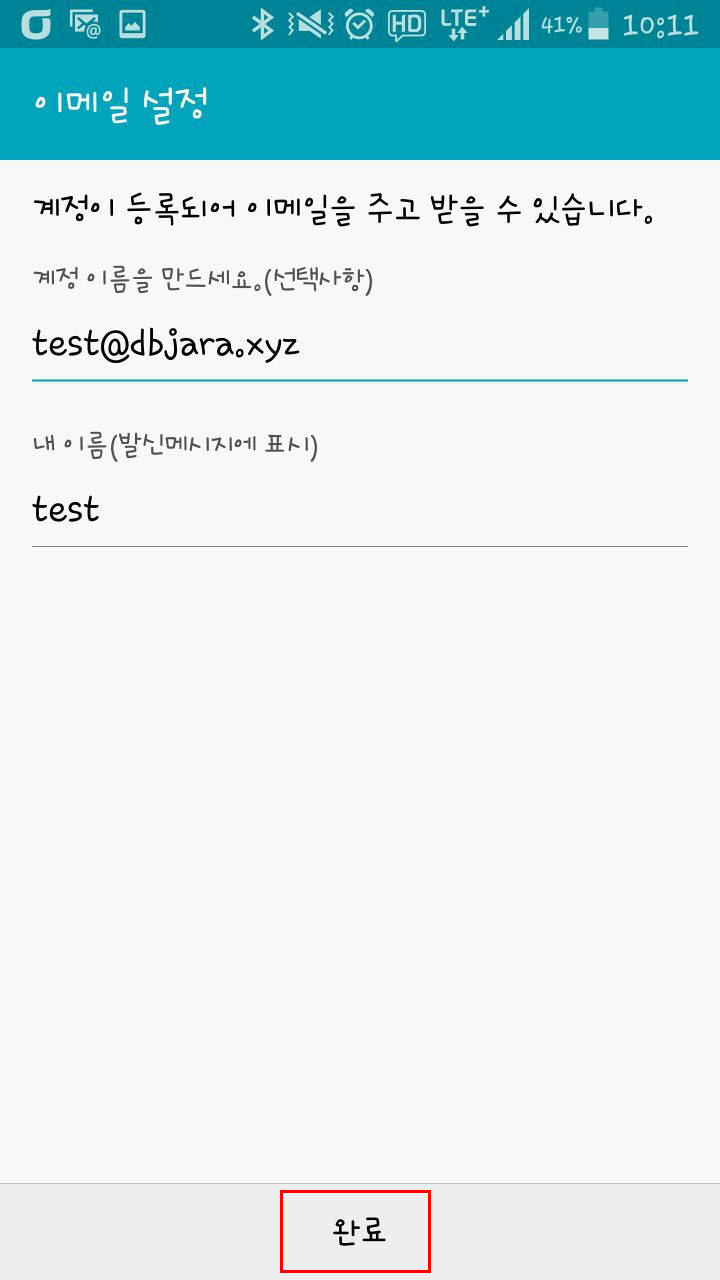Tap the 완료 button to finish setup
Image resolution: width=720 pixels, height=1280 pixels.
pos(355,1231)
